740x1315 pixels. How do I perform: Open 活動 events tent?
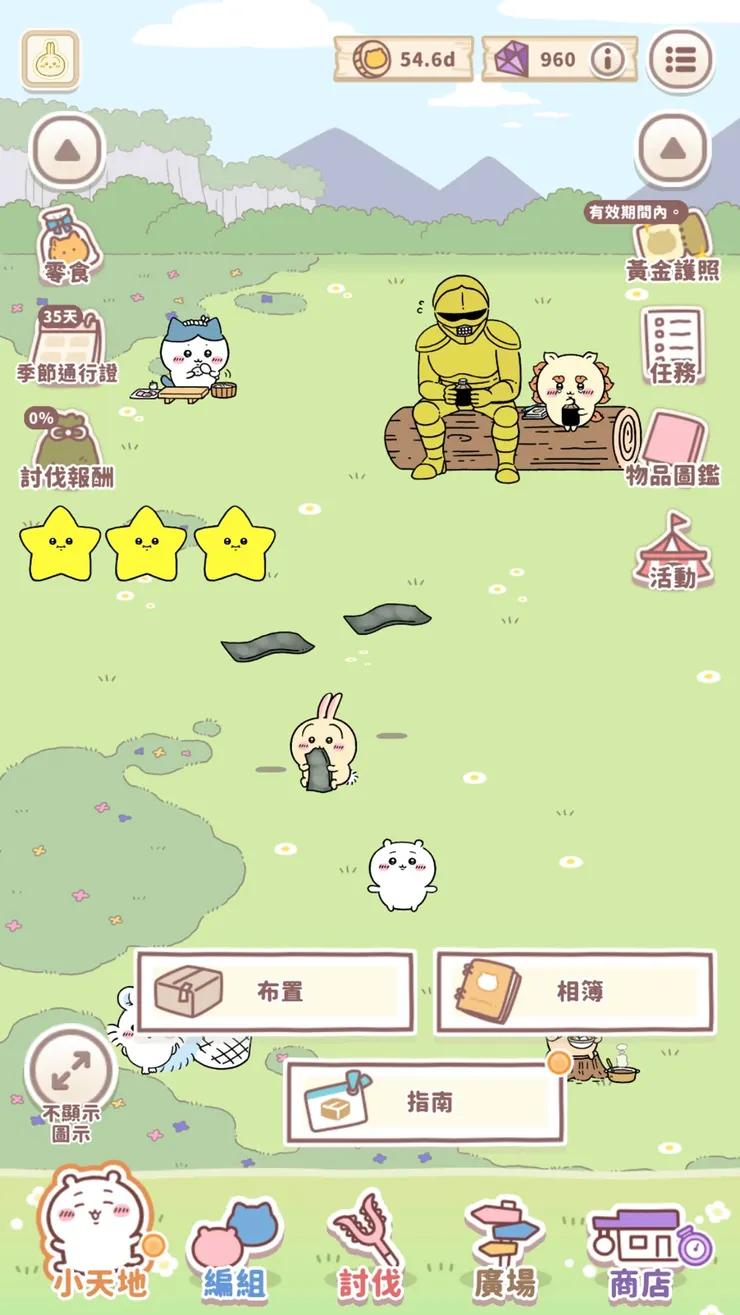pos(672,552)
